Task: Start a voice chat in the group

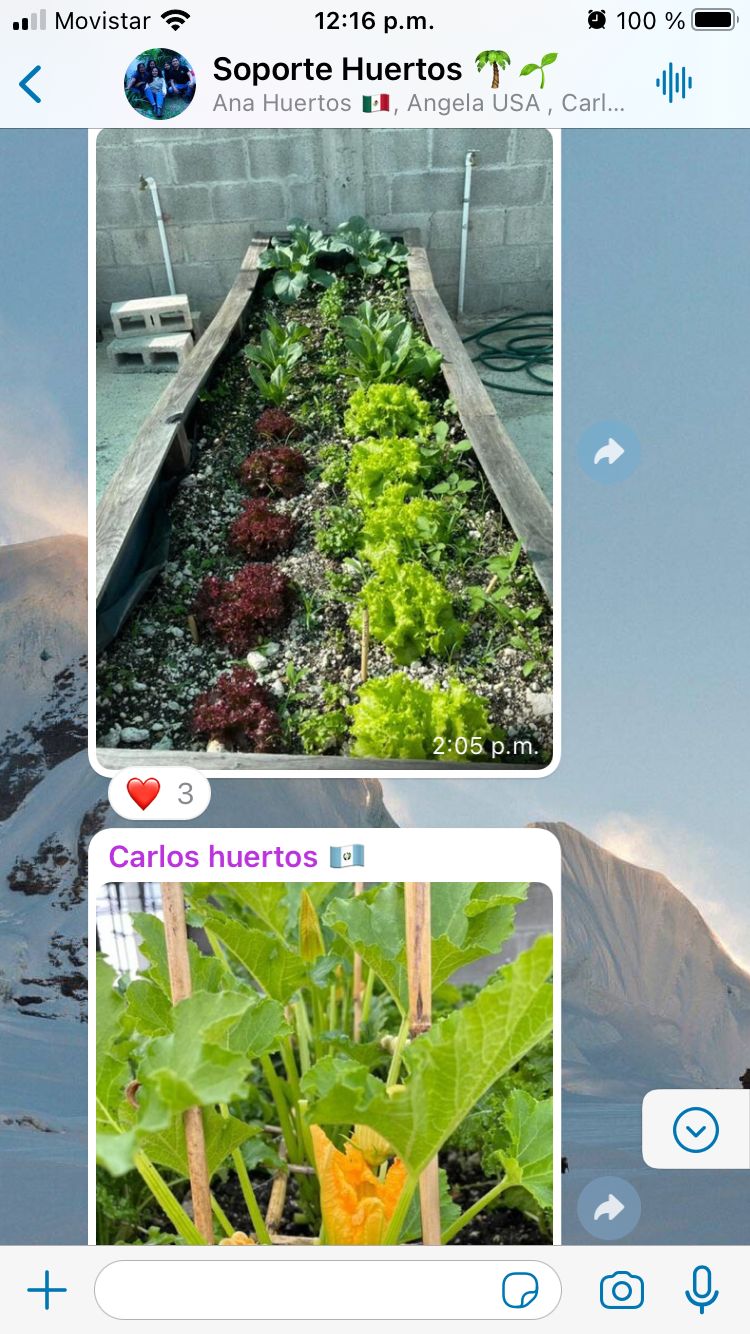Action: tap(674, 83)
